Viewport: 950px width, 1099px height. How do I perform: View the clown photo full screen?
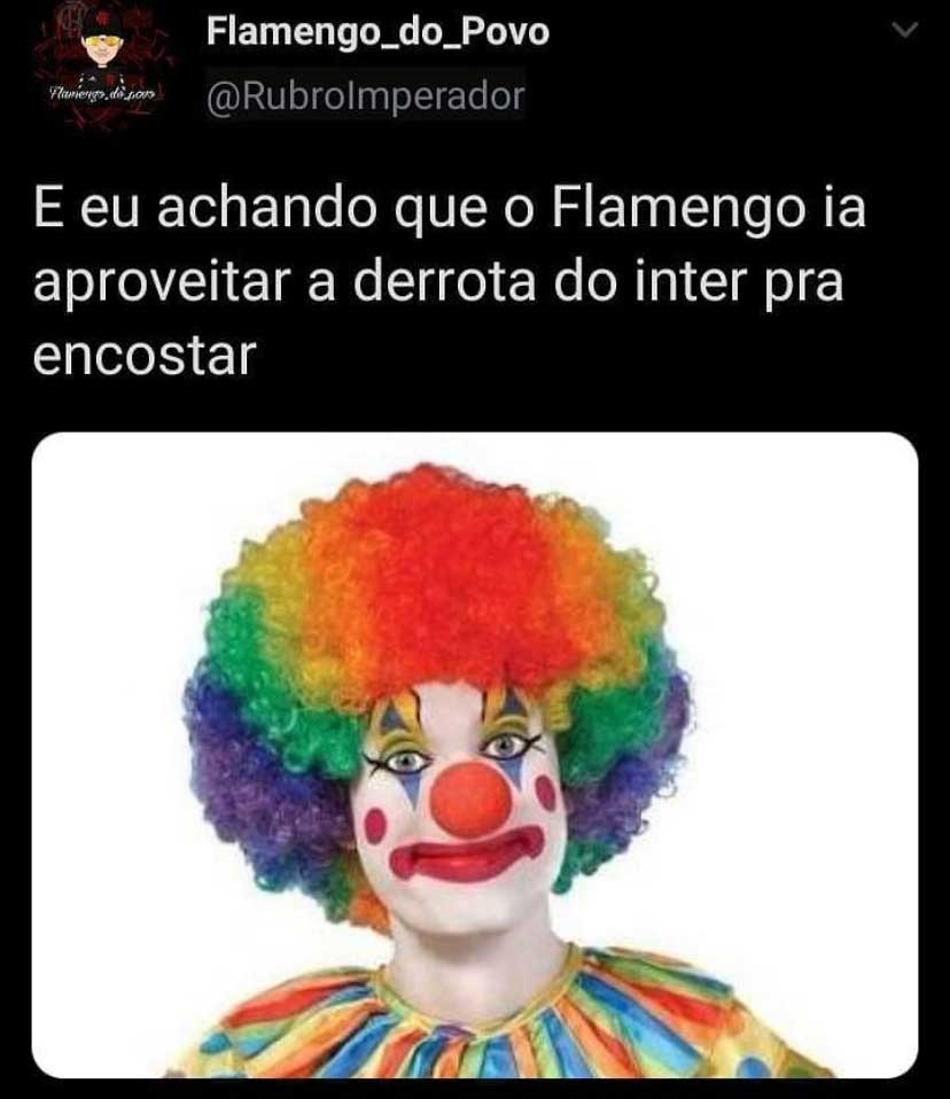[x=475, y=755]
